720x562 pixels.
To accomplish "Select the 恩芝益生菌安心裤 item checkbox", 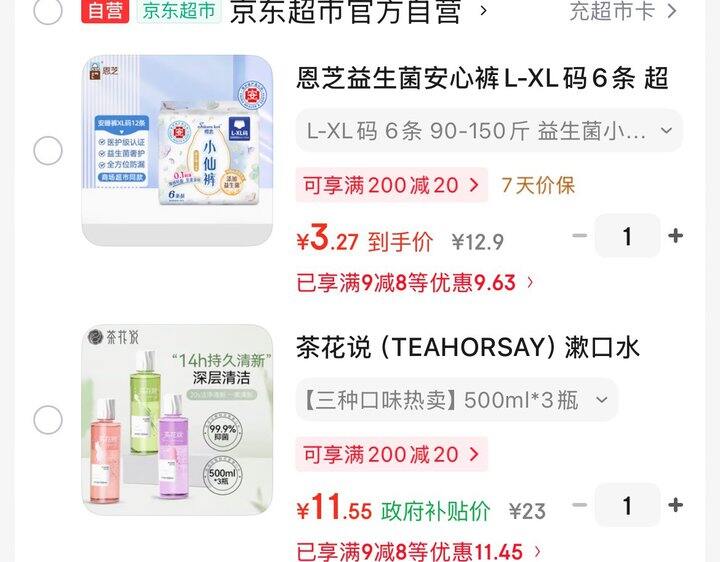I will [48, 151].
